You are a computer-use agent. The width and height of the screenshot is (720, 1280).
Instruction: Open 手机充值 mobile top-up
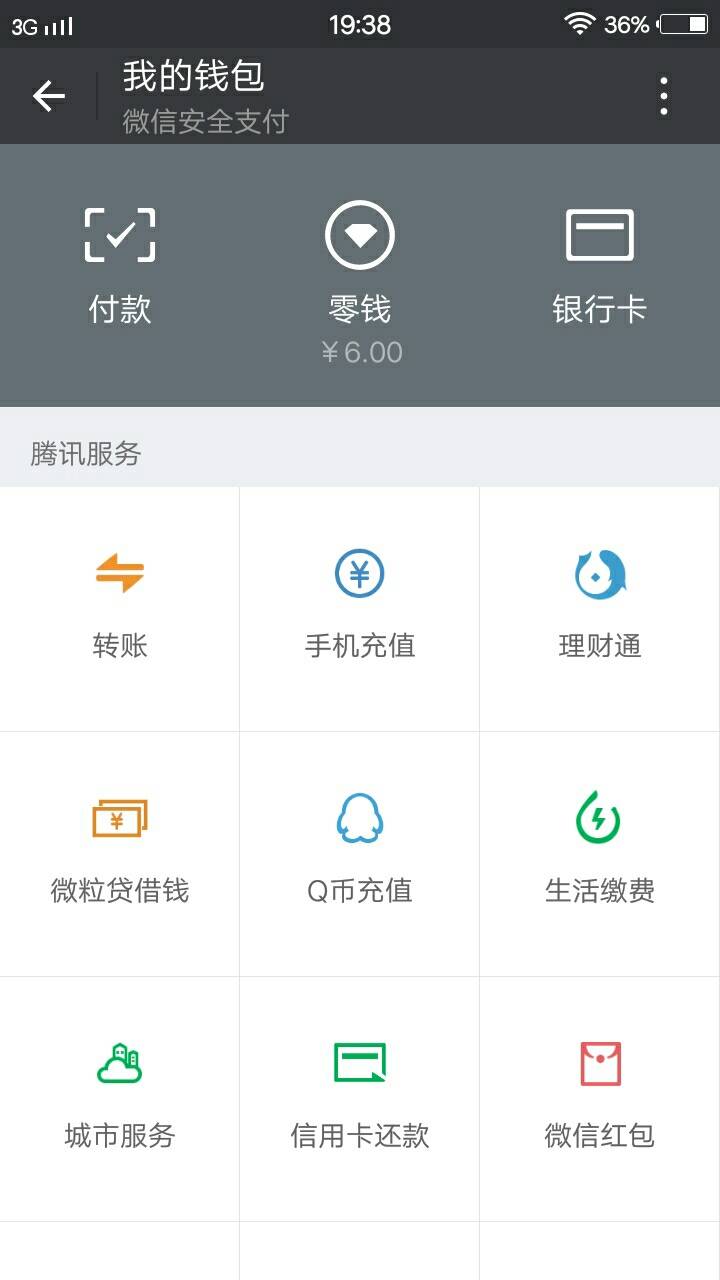click(360, 608)
